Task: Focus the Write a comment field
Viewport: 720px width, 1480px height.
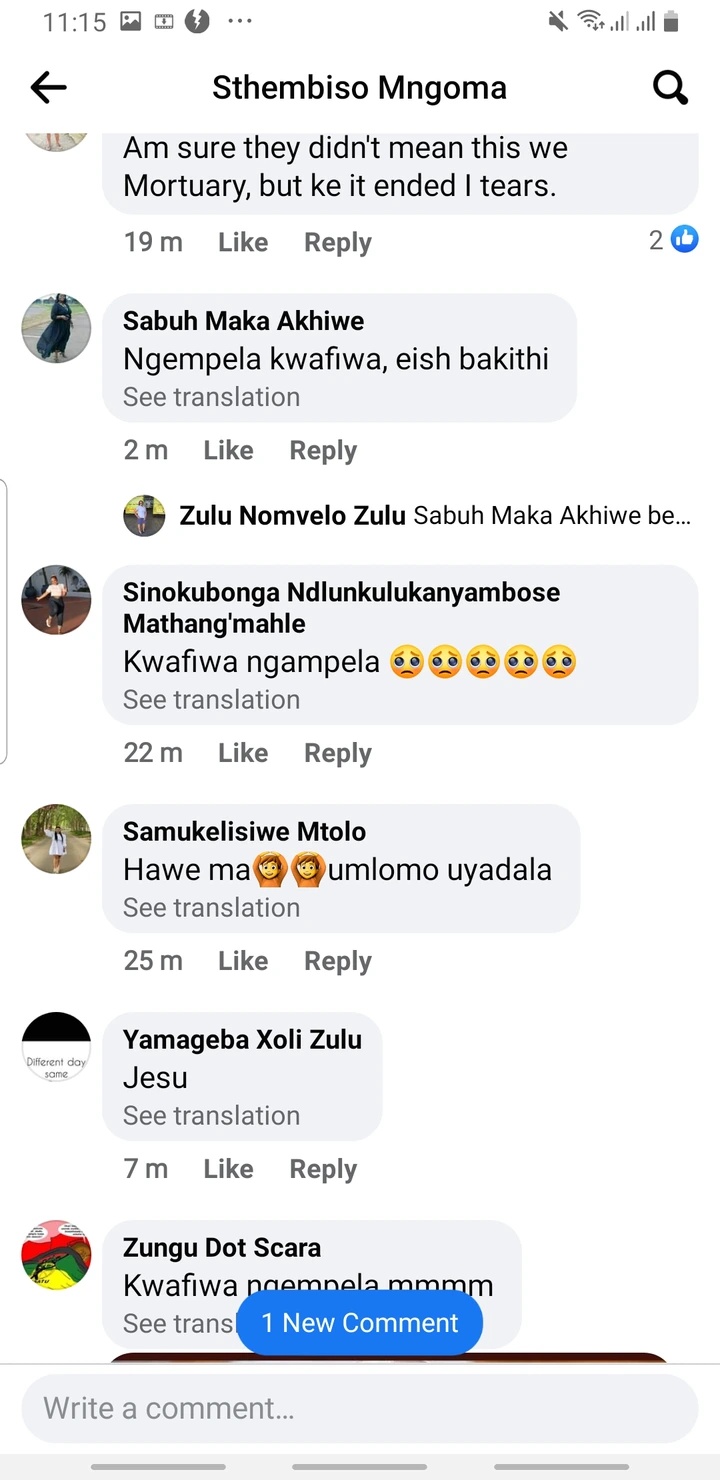Action: tap(360, 1408)
